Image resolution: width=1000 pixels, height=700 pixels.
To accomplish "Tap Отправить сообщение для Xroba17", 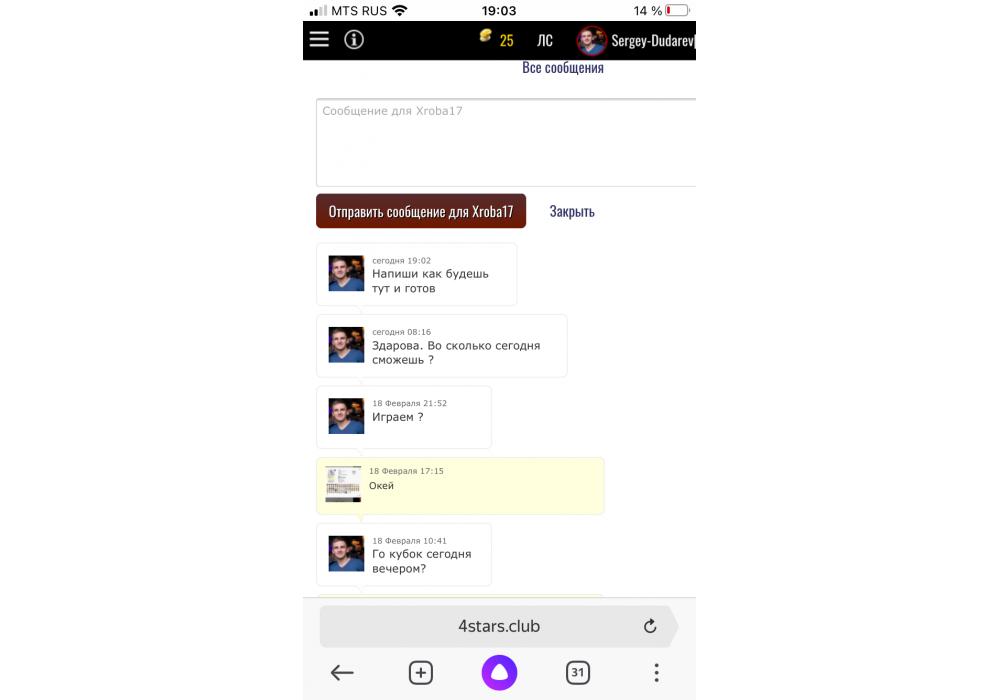I will [x=421, y=211].
